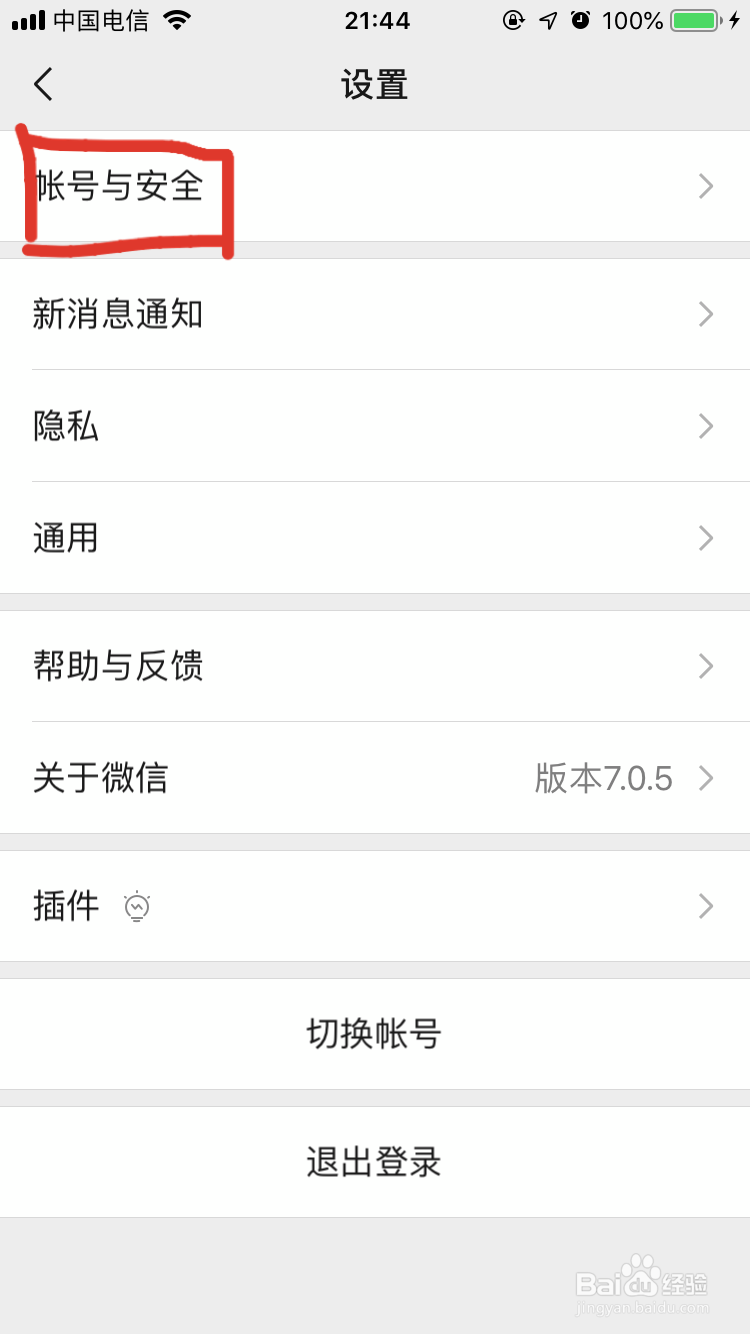Tap the alarm clock status bar icon
Screen dimensions: 750x1334
581,19
